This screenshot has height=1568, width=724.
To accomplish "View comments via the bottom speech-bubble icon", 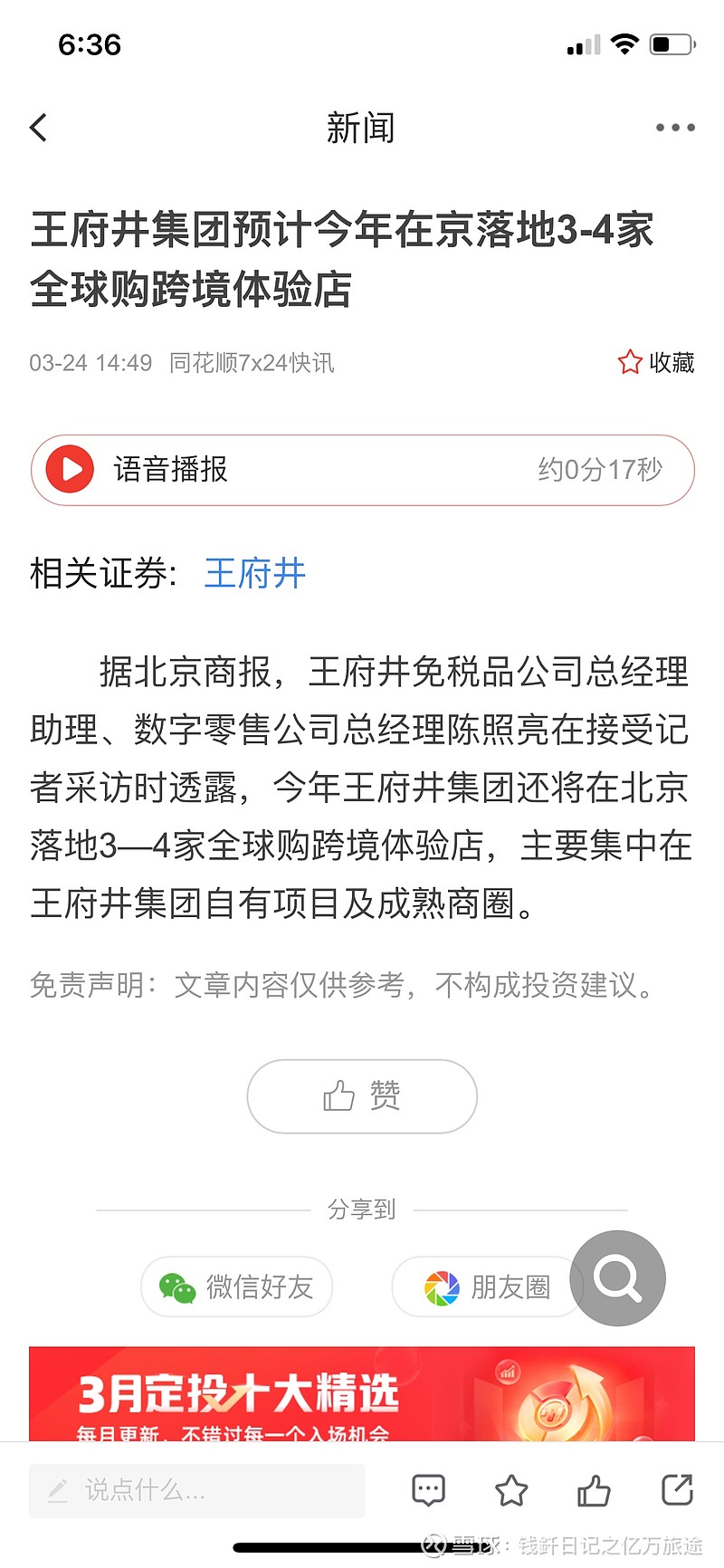I will (428, 1490).
